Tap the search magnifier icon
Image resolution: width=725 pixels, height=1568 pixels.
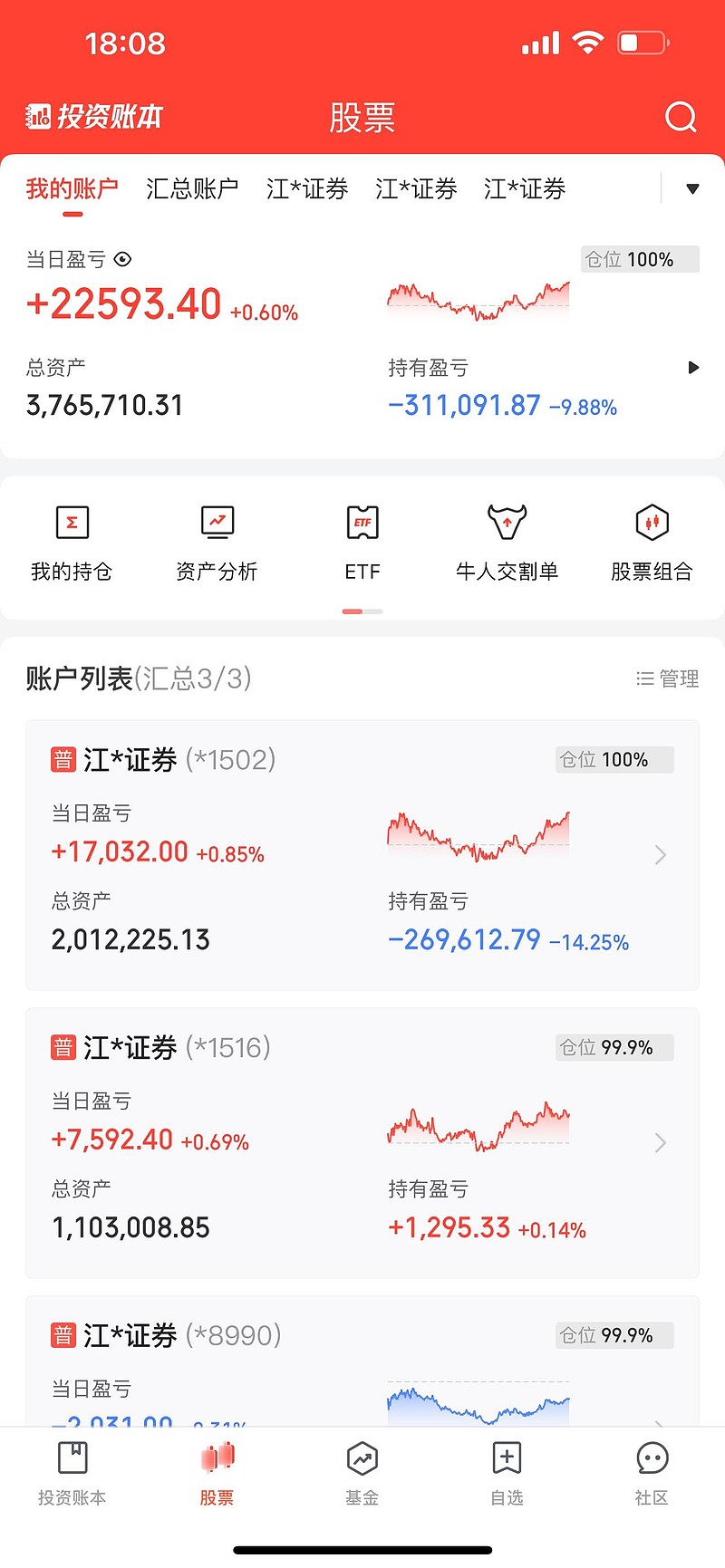680,117
